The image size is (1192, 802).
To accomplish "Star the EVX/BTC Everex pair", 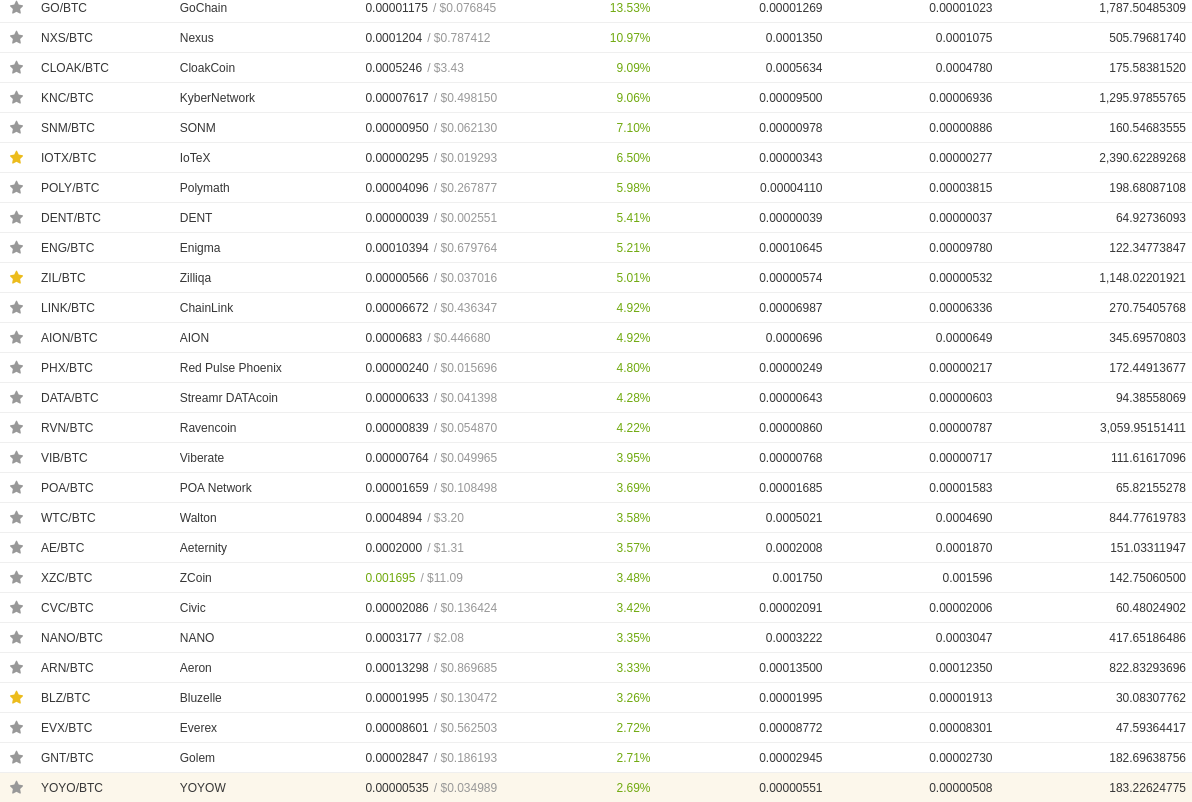I will point(16,728).
